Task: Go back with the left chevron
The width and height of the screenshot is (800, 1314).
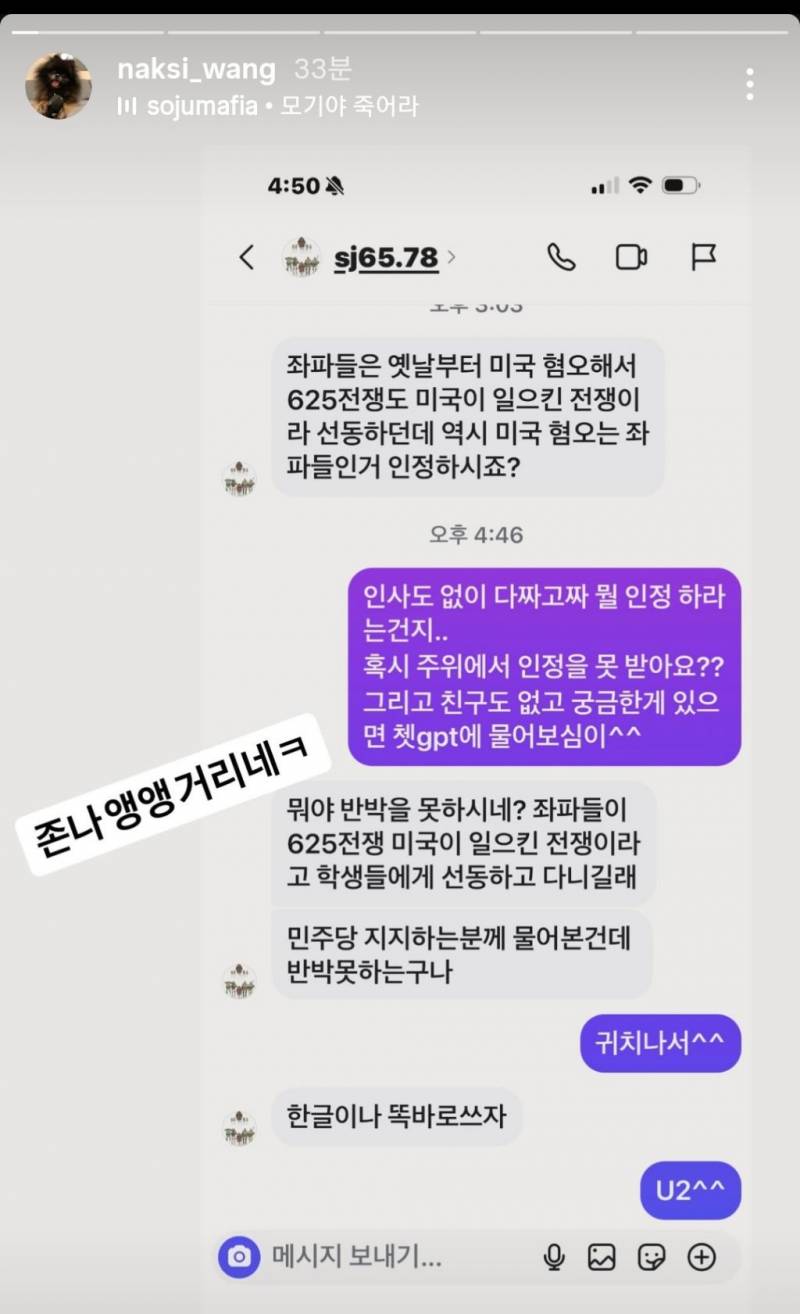Action: pos(247,257)
